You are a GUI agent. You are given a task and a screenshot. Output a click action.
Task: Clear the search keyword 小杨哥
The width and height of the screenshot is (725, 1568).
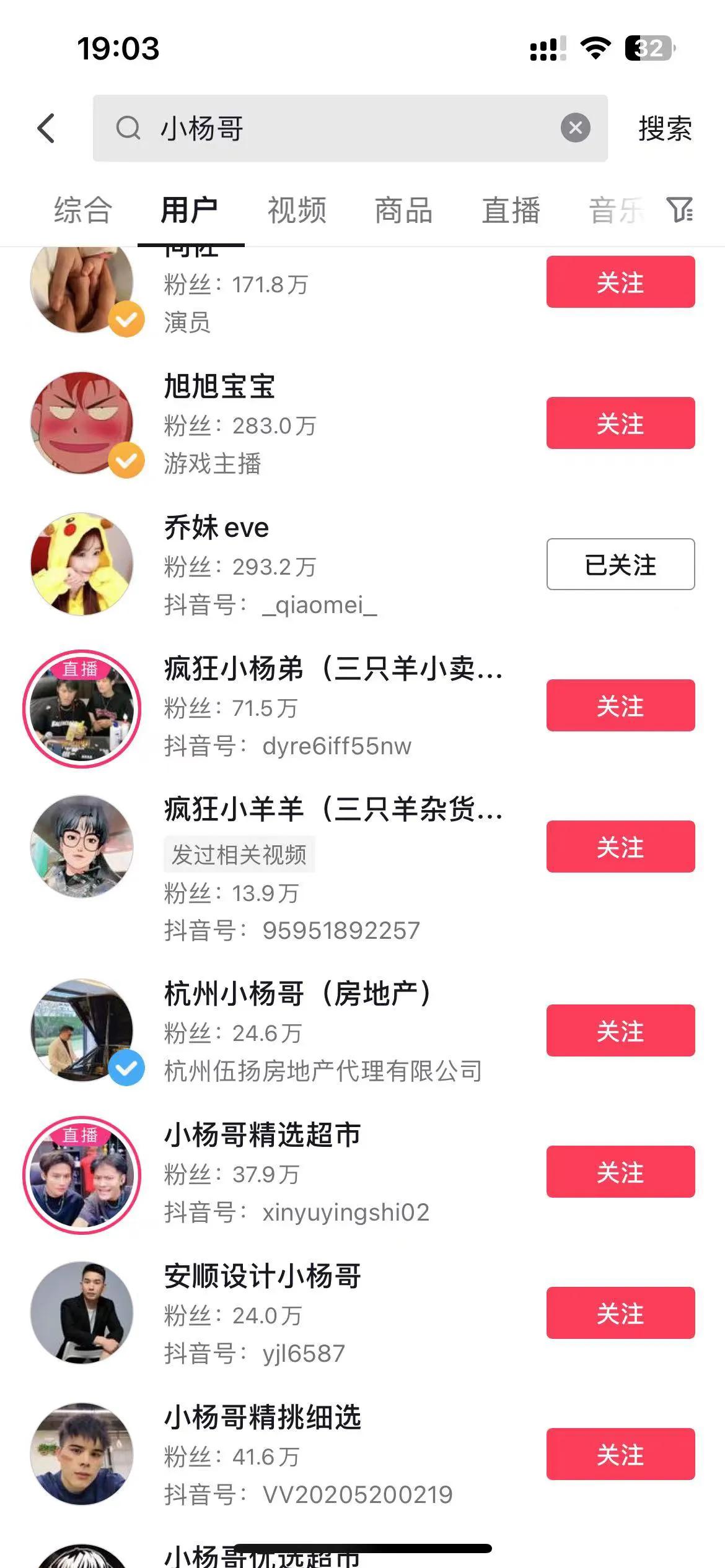coord(575,127)
